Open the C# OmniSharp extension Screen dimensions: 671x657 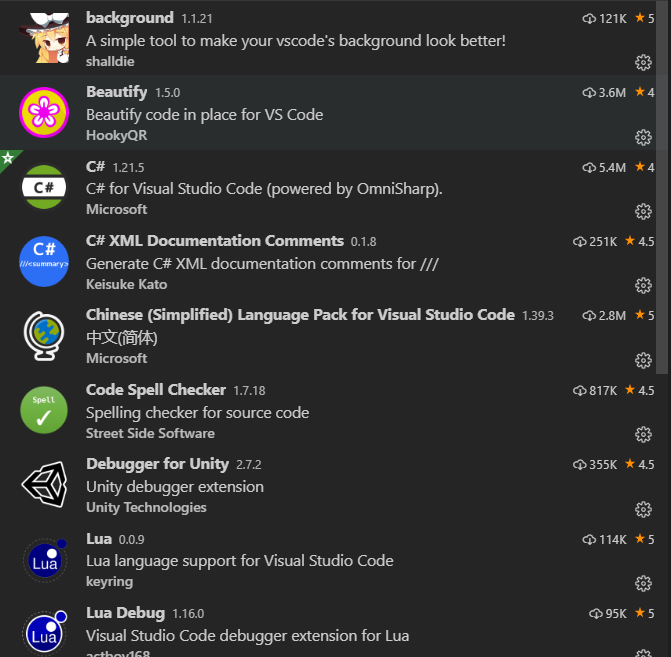[300, 188]
